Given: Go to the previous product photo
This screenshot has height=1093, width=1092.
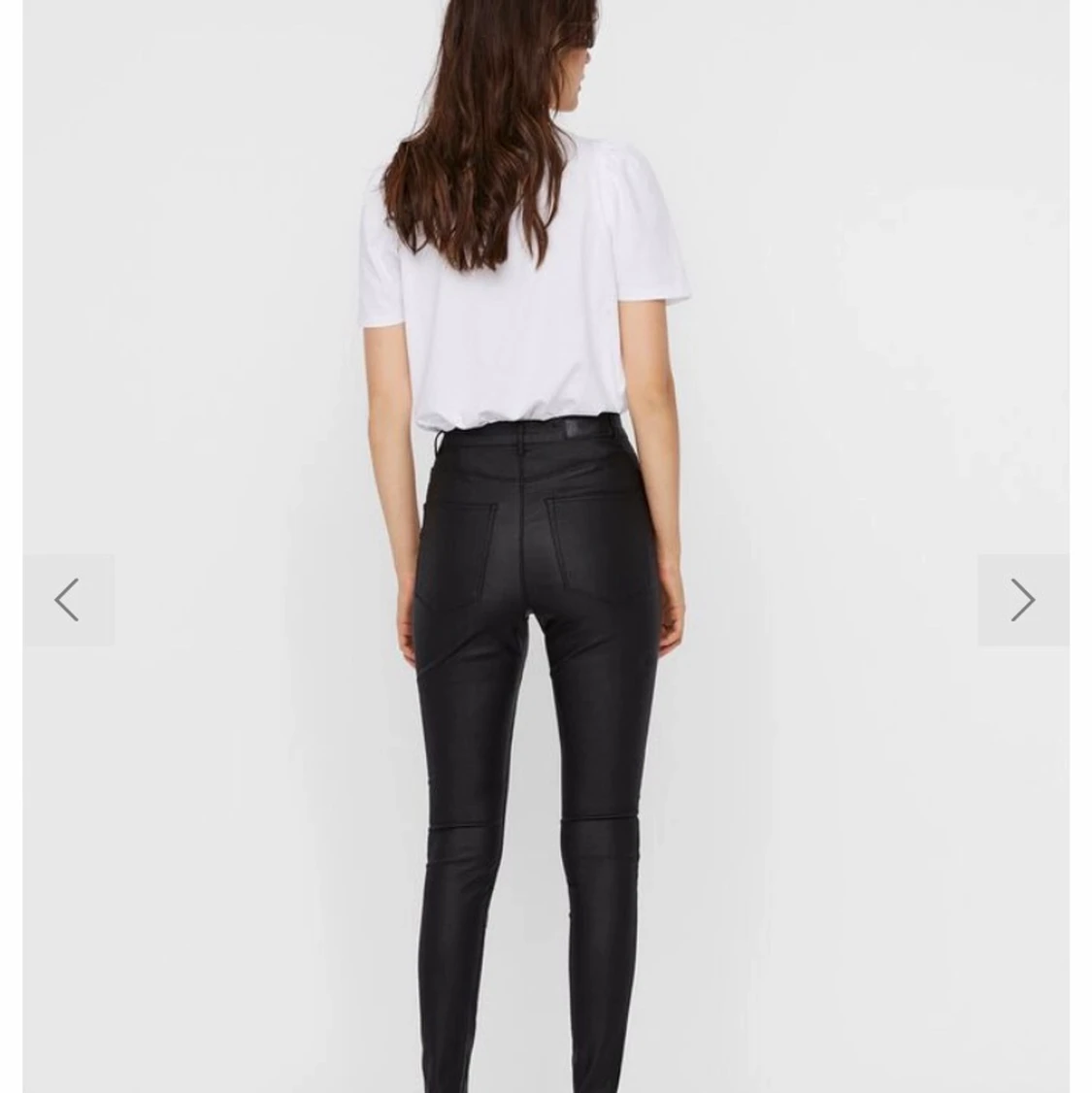Looking at the screenshot, I should (x=68, y=600).
